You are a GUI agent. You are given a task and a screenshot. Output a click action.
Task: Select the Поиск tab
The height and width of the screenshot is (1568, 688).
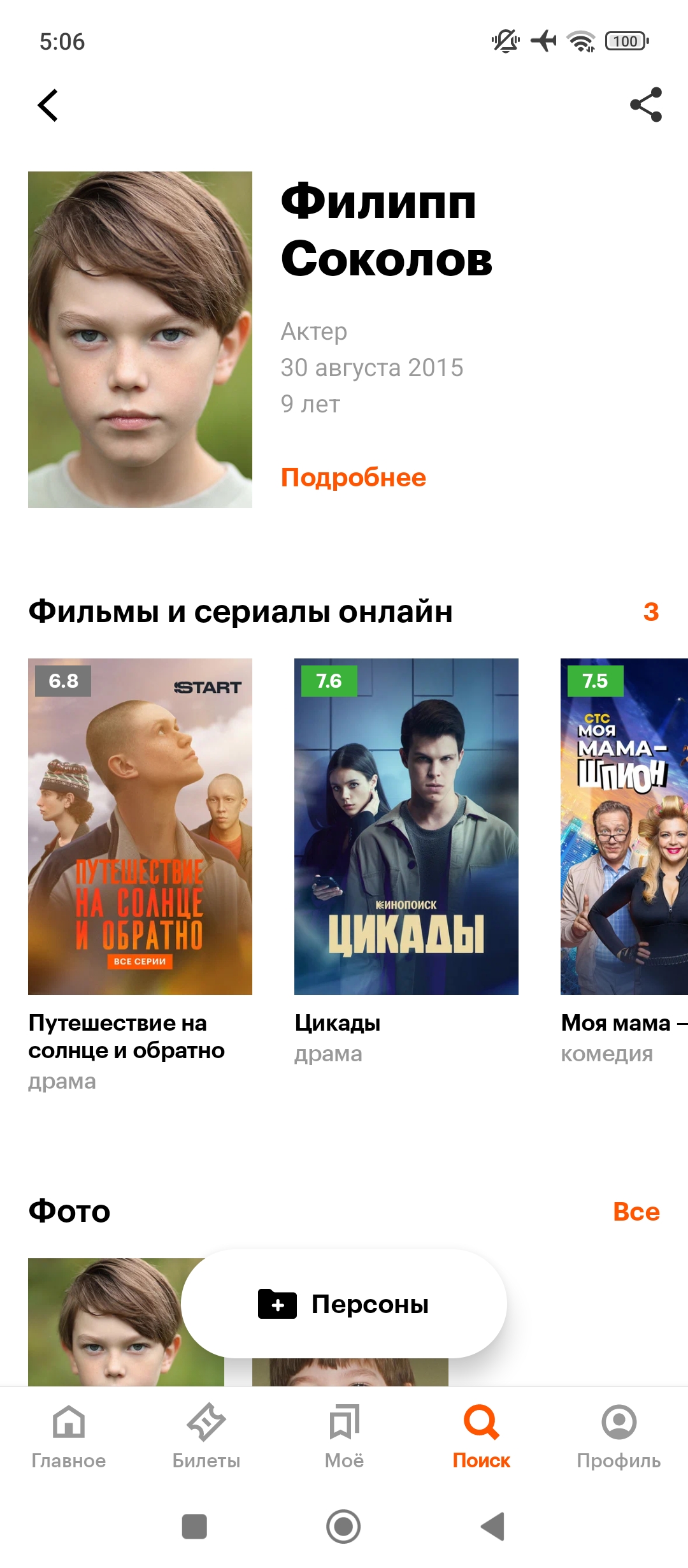point(482,1434)
